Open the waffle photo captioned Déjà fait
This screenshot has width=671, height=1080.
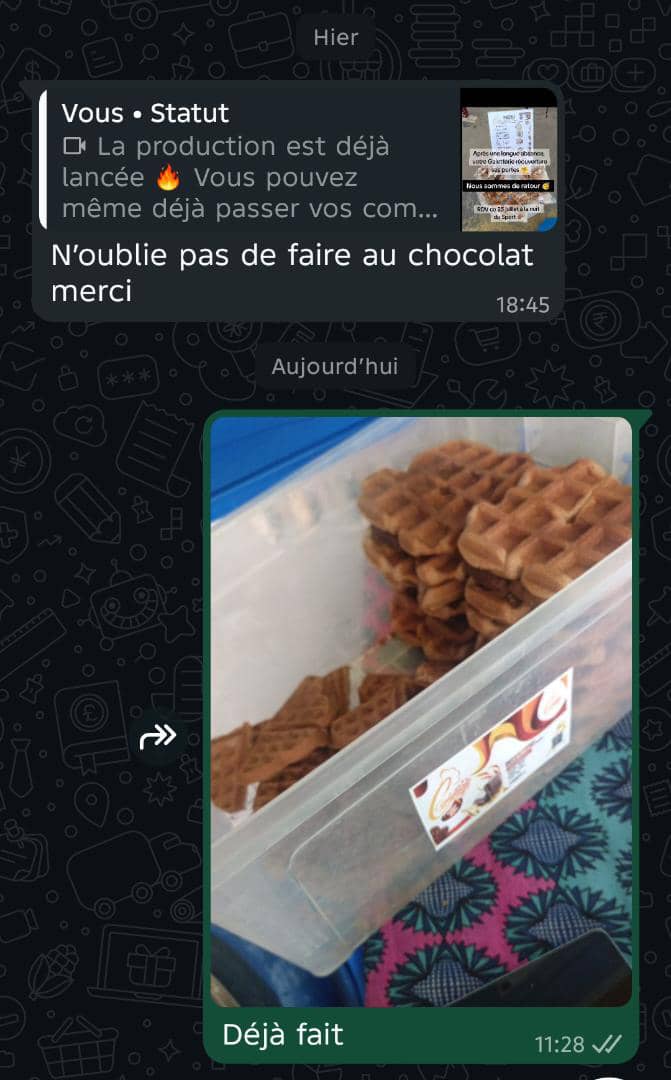421,712
